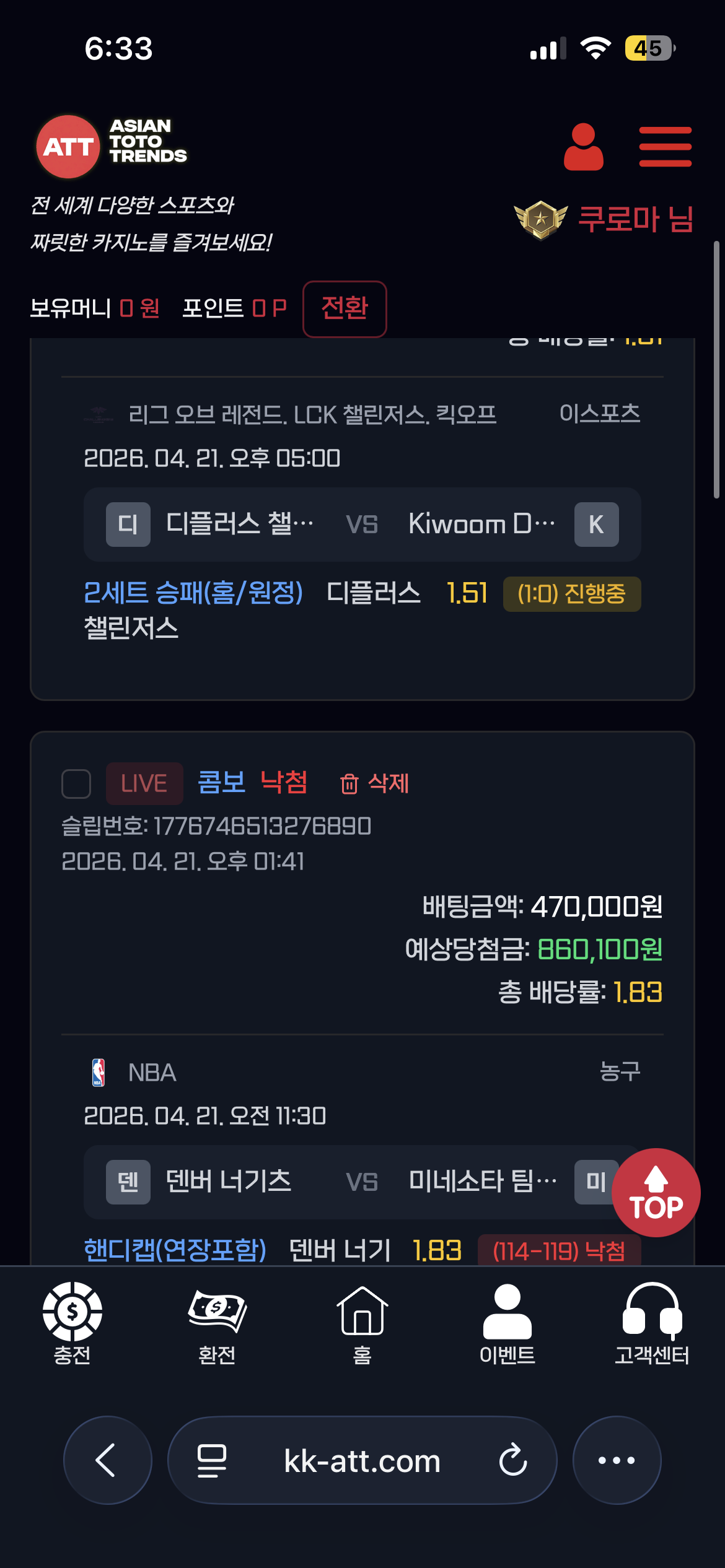The image size is (725, 1568).
Task: Reload the kk-att.com page
Action: click(513, 1460)
